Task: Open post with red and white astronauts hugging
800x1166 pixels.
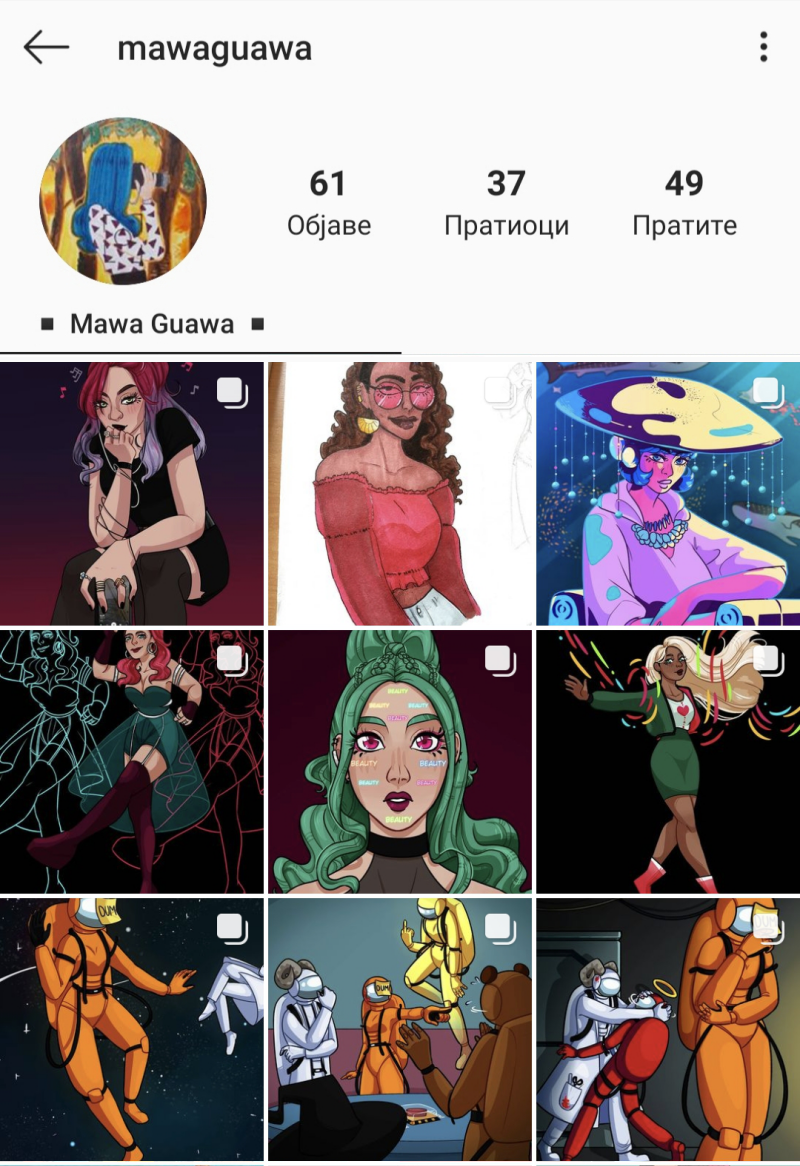Action: pyautogui.click(x=668, y=1029)
